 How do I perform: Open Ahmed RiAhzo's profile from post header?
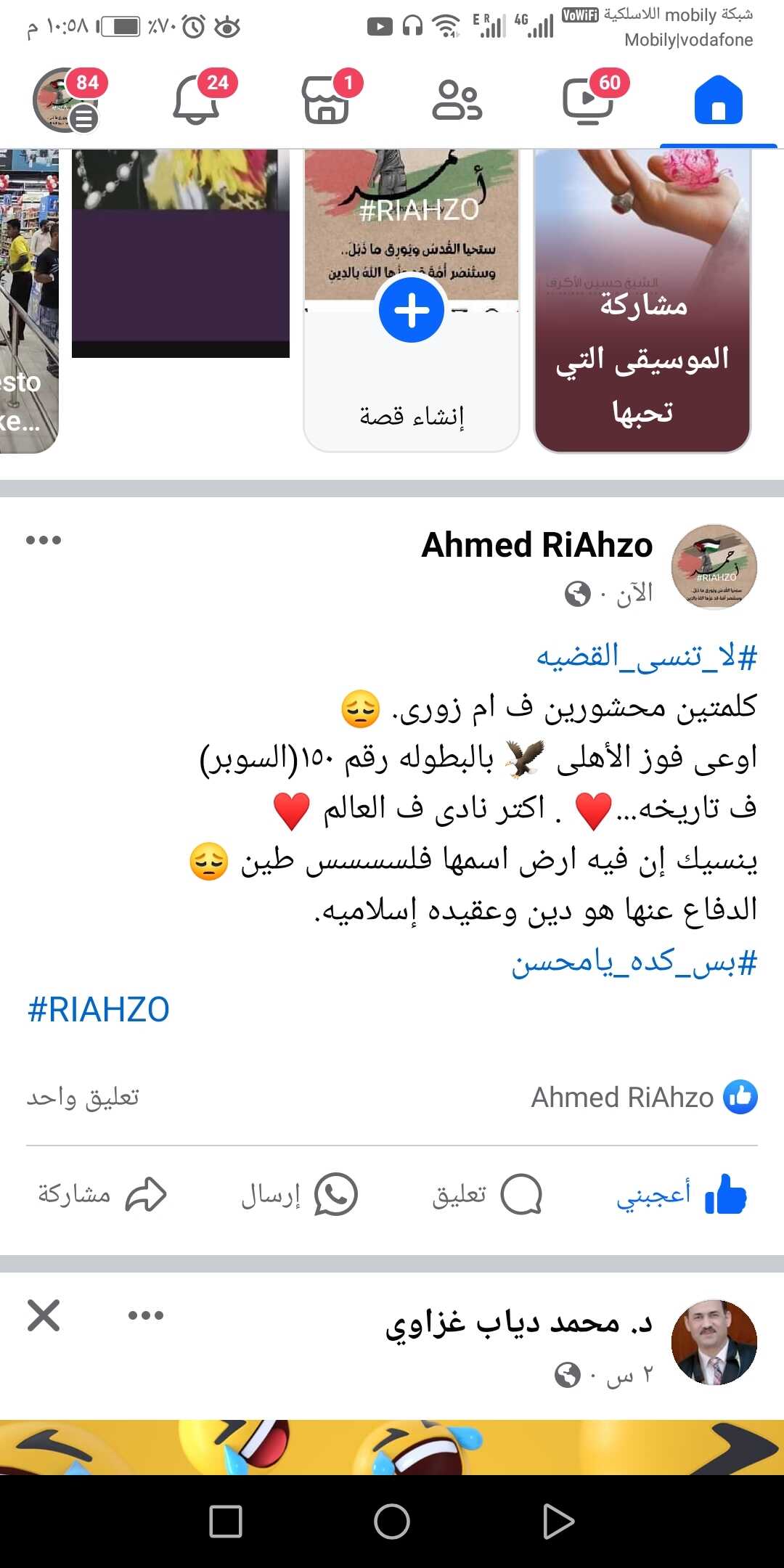click(x=536, y=545)
